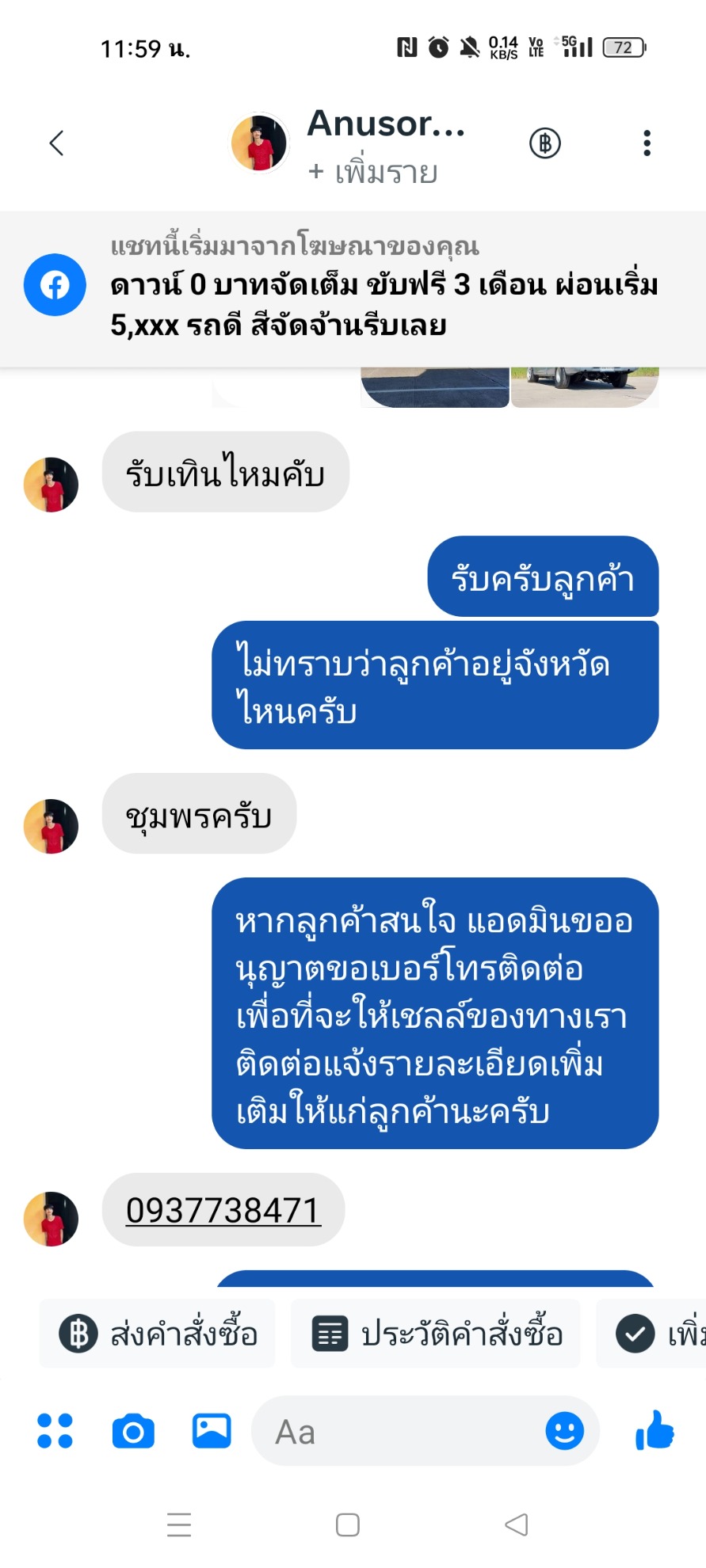Send a thumbs-up like
This screenshot has width=706, height=1568.
coord(654,1431)
